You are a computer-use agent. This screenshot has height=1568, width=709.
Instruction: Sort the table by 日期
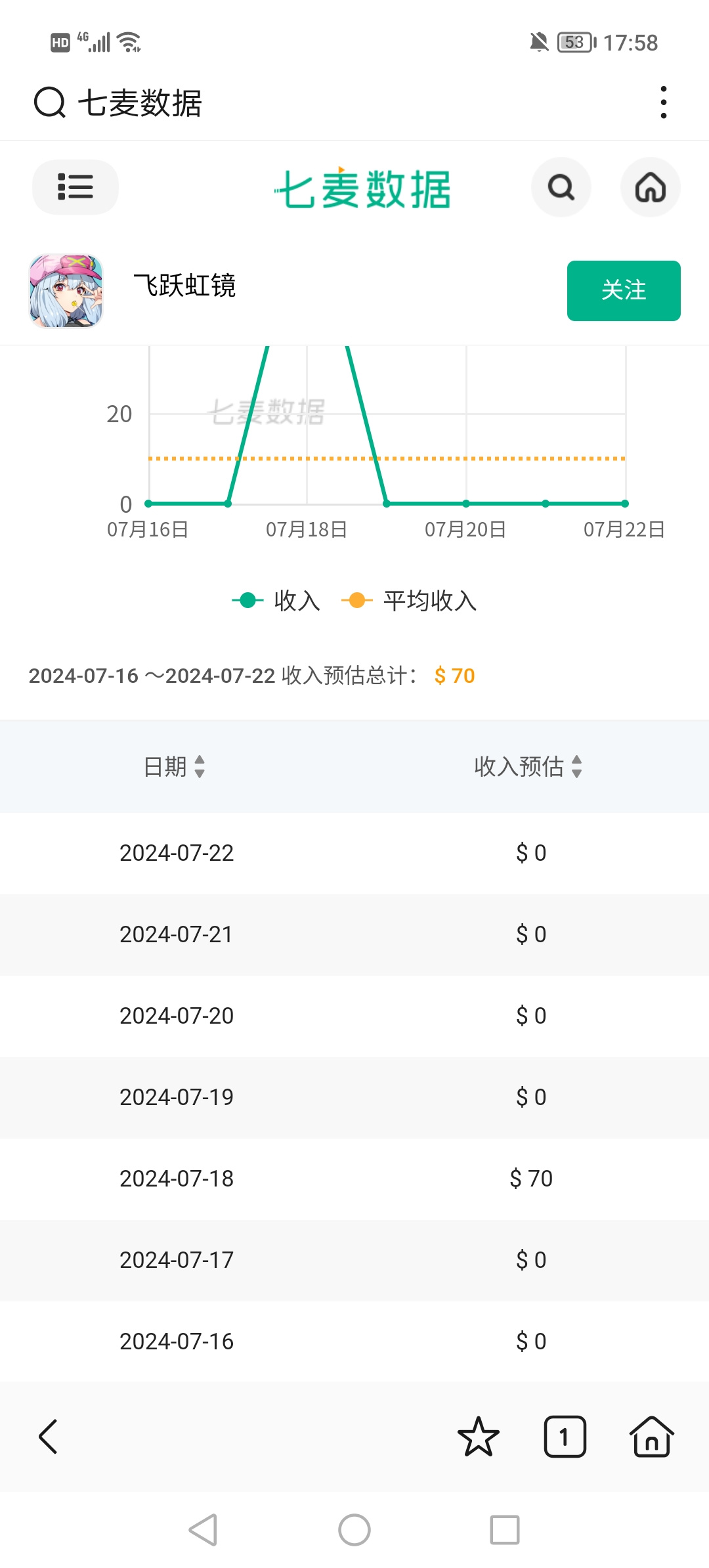pyautogui.click(x=175, y=766)
